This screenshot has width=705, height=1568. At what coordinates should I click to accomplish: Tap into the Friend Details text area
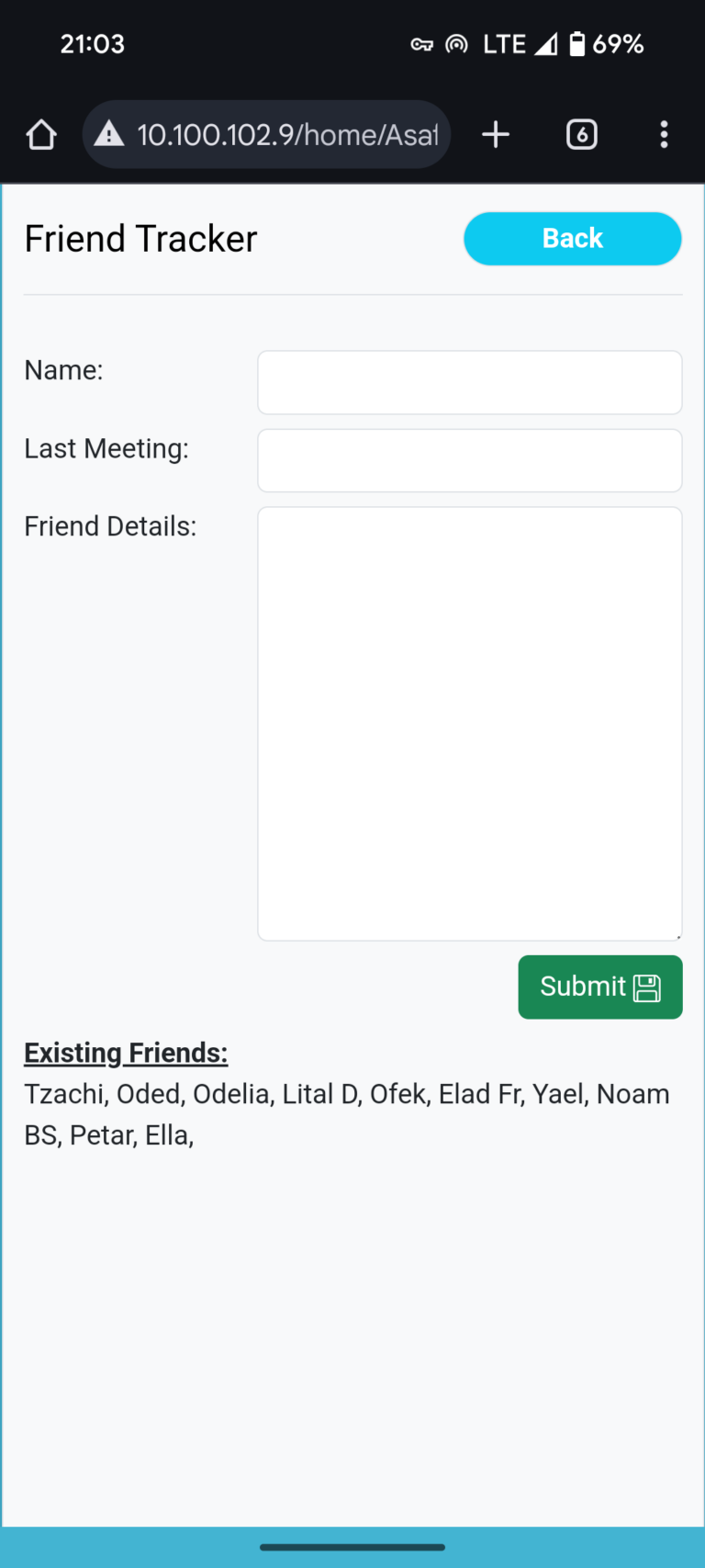pyautogui.click(x=469, y=724)
